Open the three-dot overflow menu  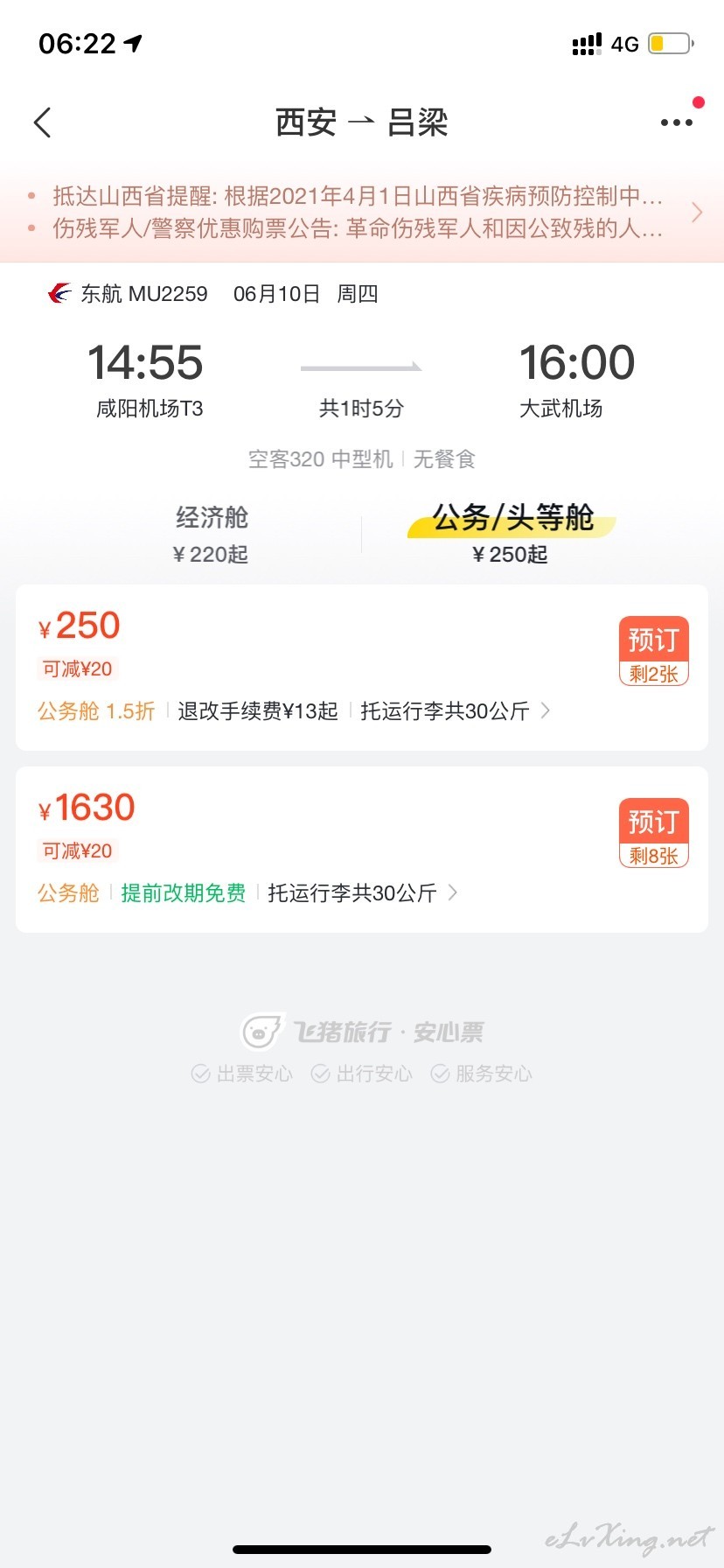(677, 122)
